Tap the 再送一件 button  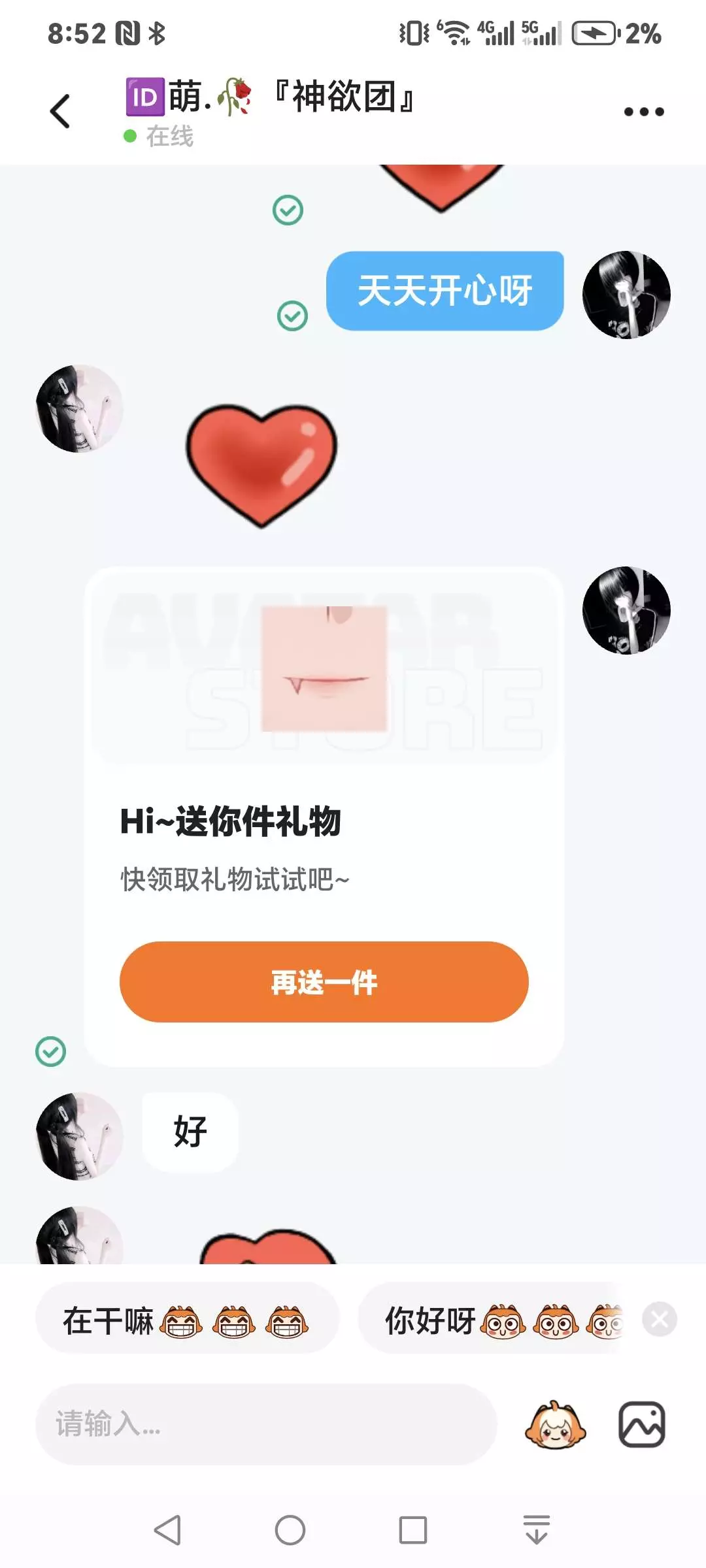[324, 982]
